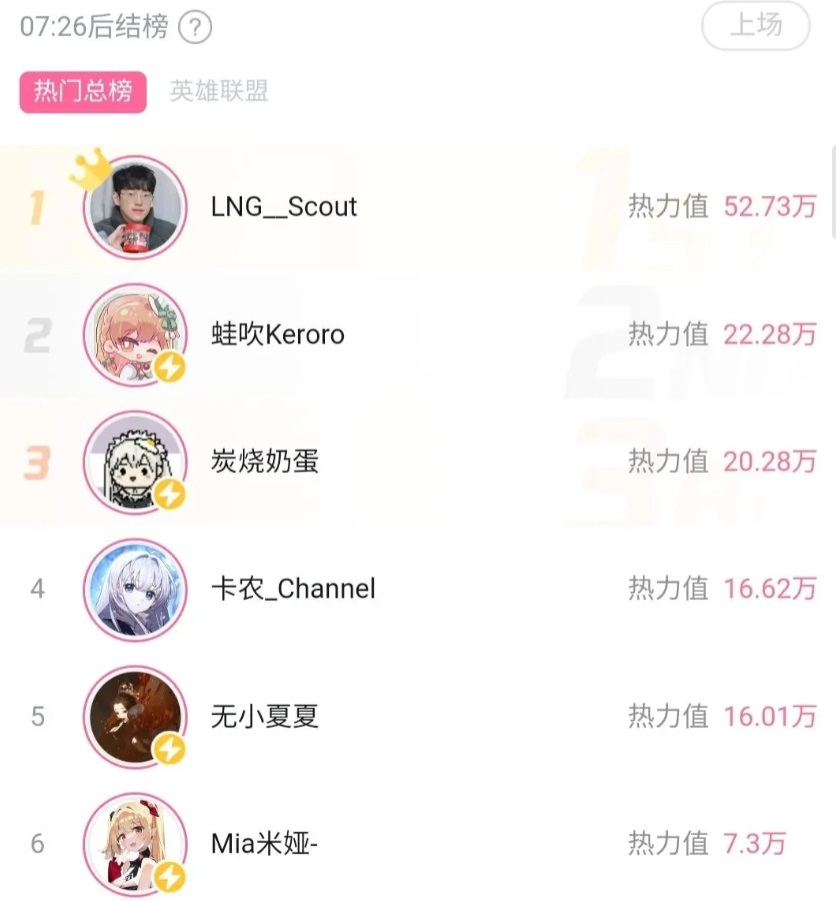
Task: Click the 无小夏夏 name link
Action: point(264,717)
